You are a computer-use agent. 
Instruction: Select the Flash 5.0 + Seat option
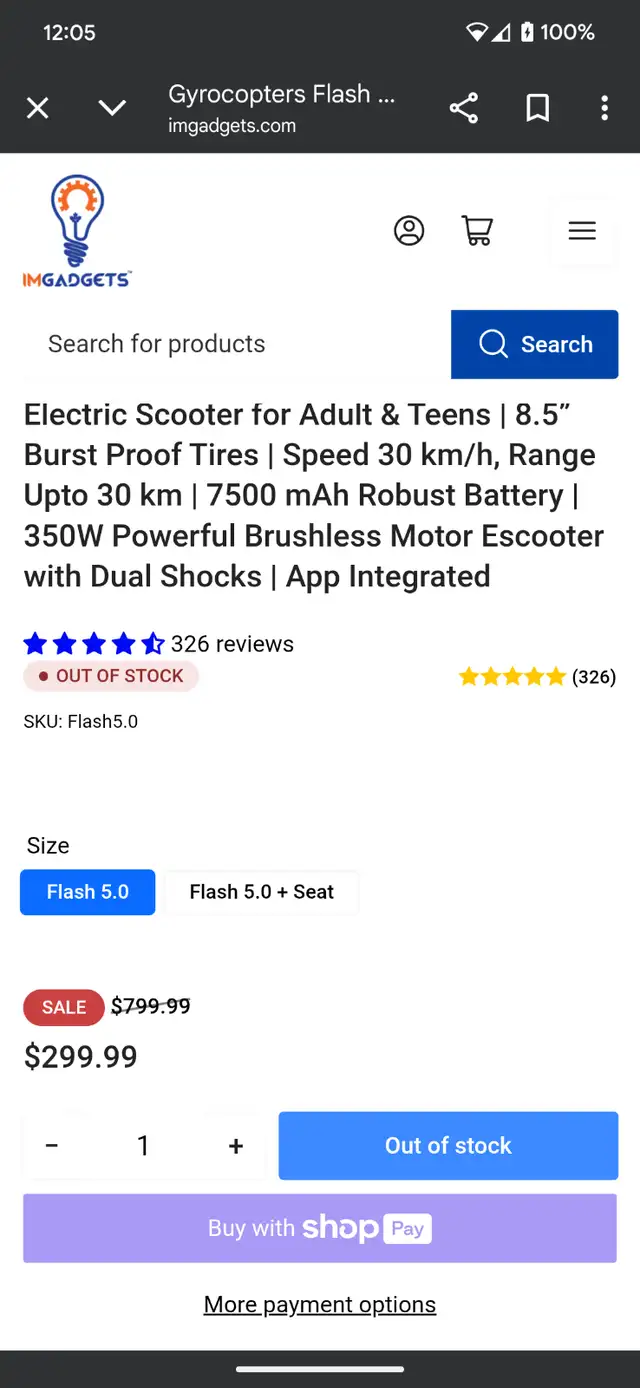[262, 892]
